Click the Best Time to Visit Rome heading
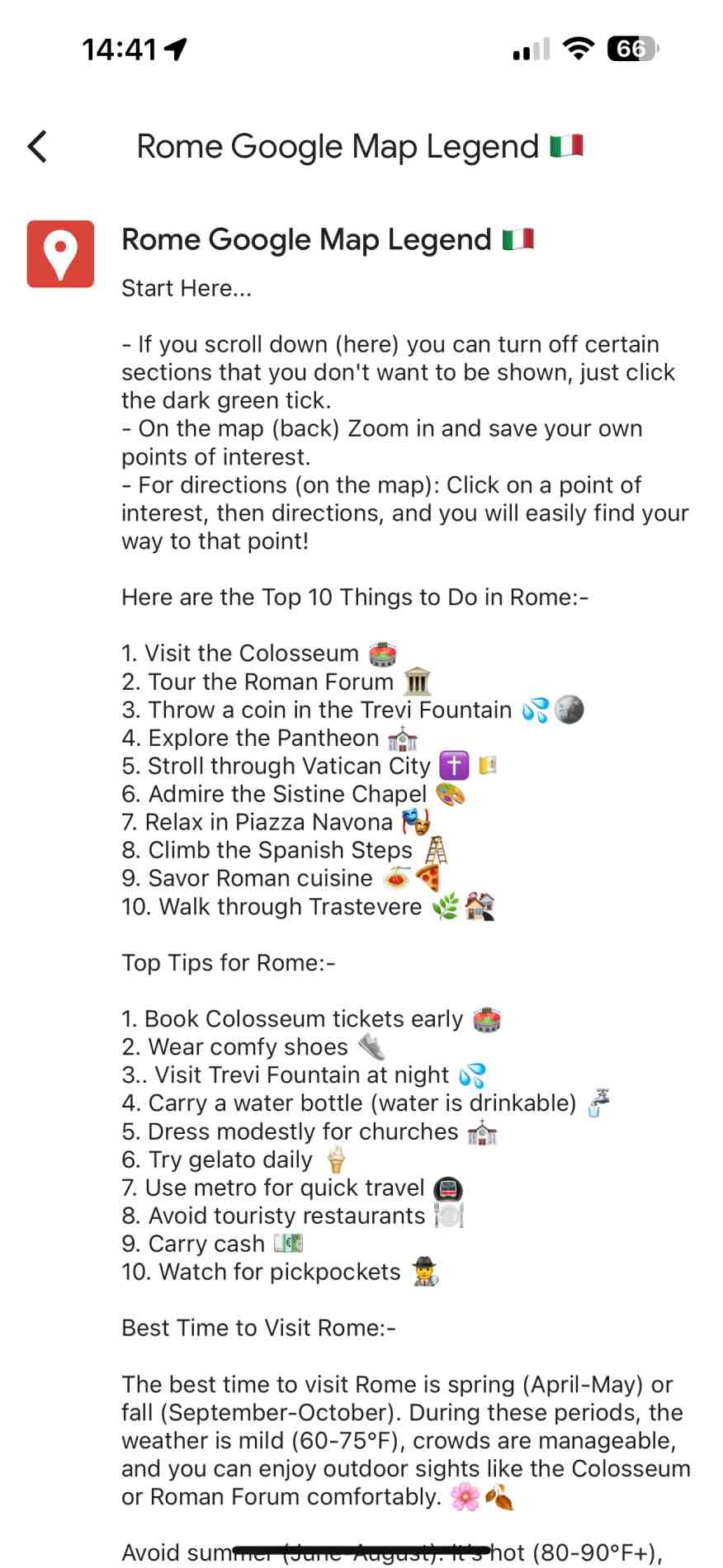The width and height of the screenshot is (723, 1568). (x=258, y=1328)
